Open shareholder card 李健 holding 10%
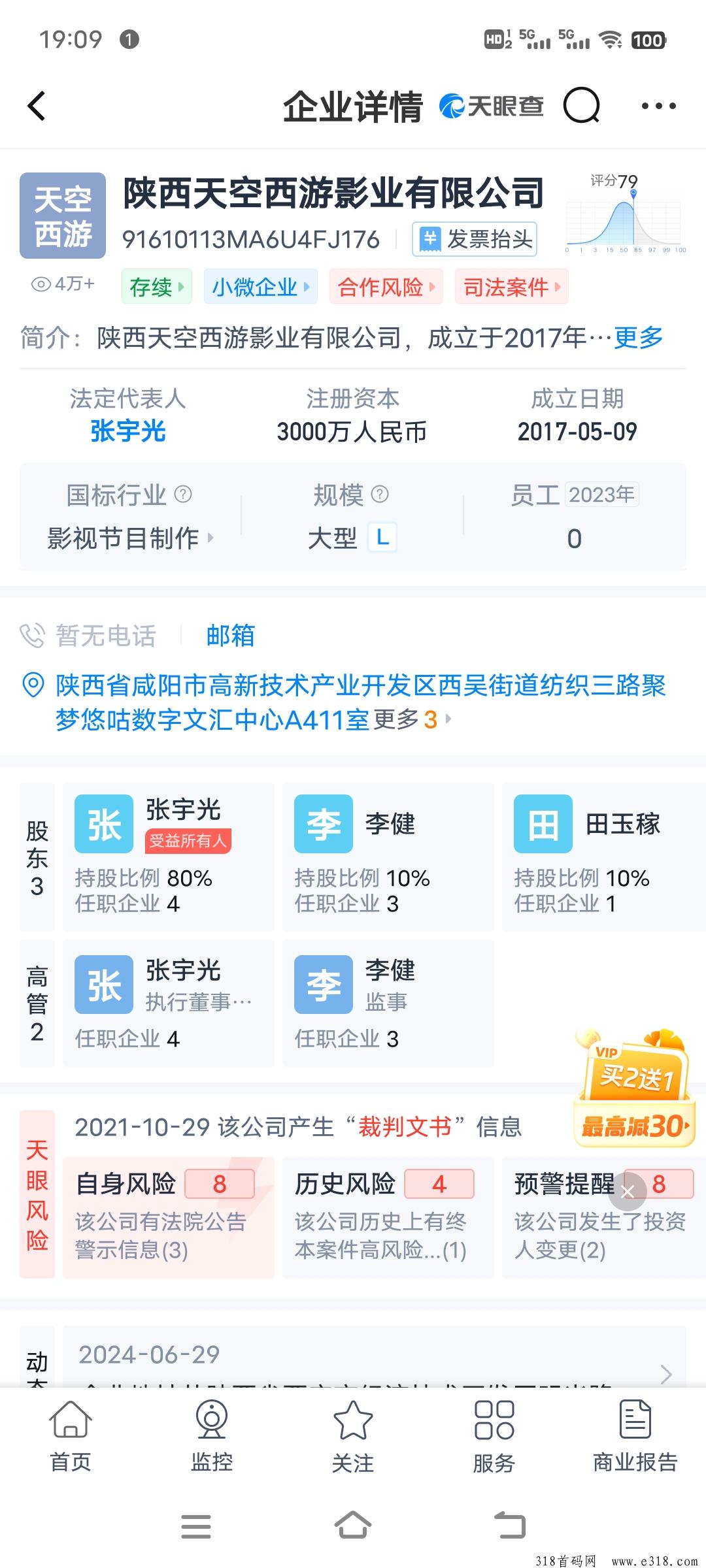This screenshot has height=1568, width=706. pyautogui.click(x=387, y=856)
